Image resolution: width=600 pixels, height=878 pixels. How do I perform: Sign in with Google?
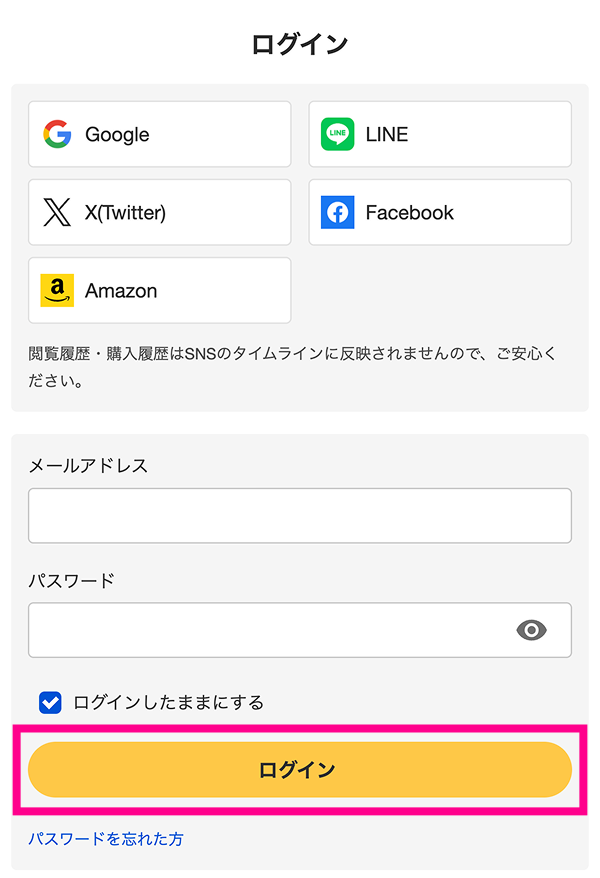coord(160,134)
